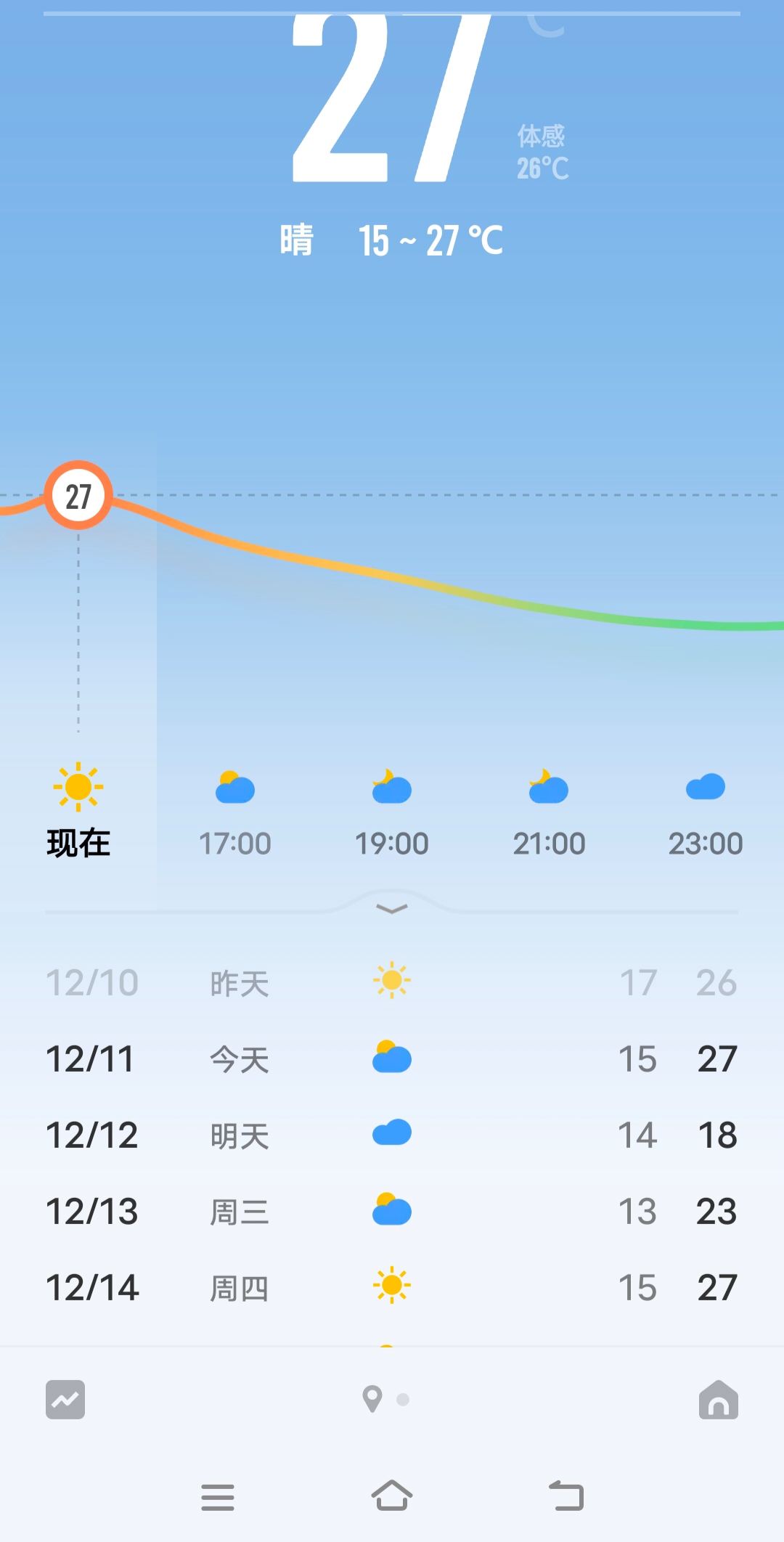Select the 19:00 hourly forecast
The width and height of the screenshot is (784, 1542).
tap(392, 813)
